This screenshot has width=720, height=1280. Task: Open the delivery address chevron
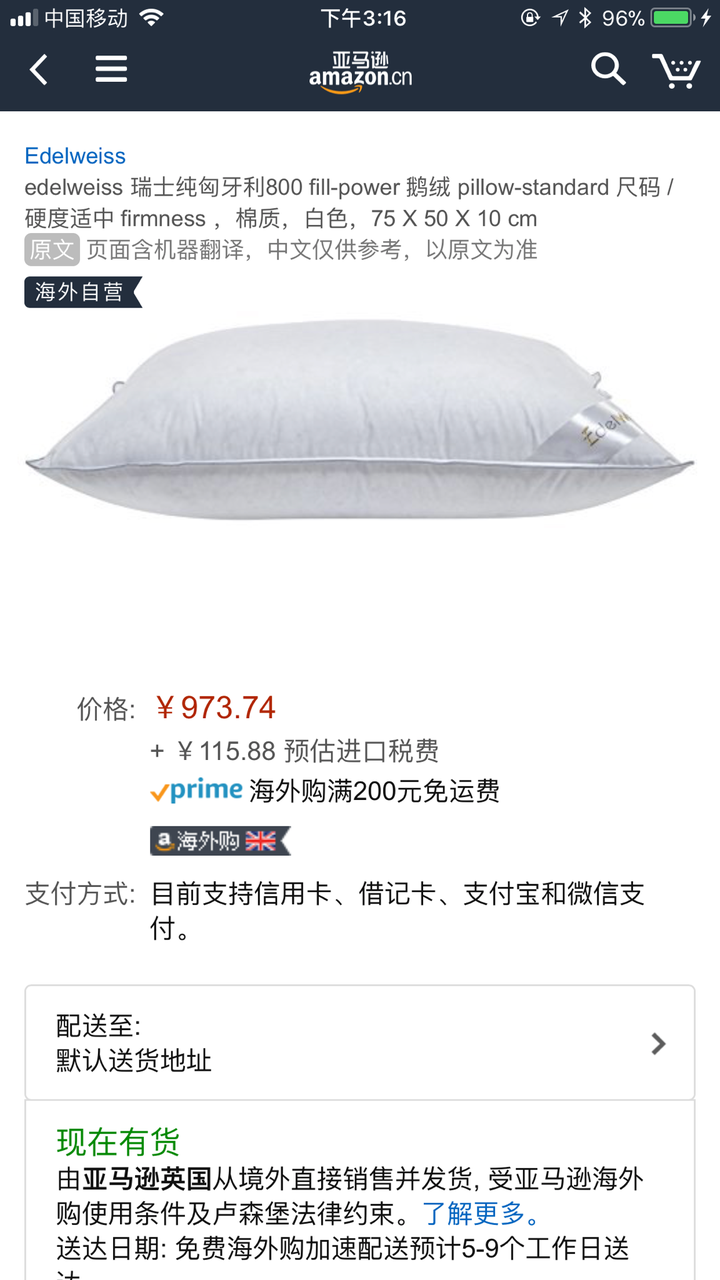[x=658, y=1043]
